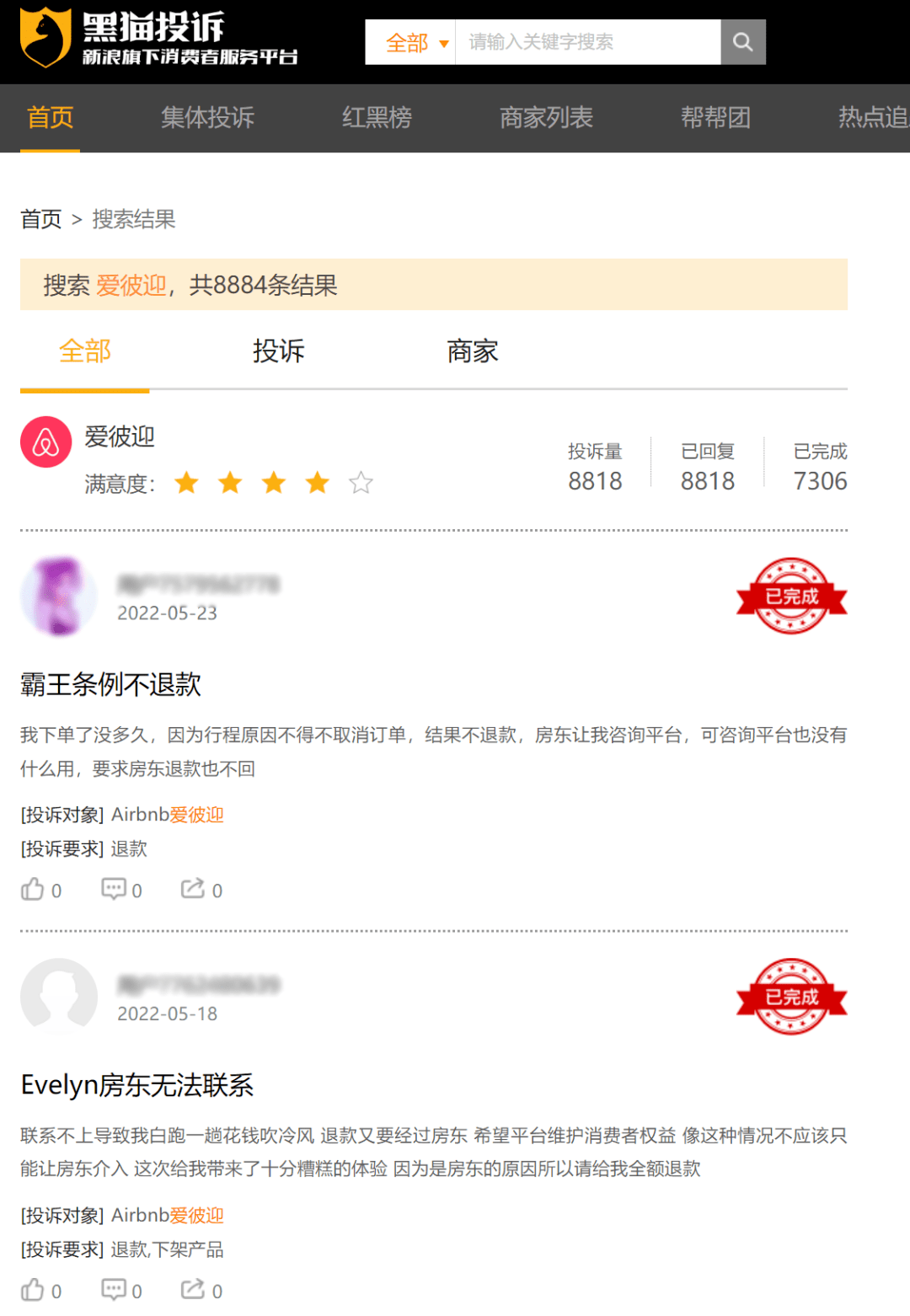Focus the keyword search input field
The width and height of the screenshot is (910, 1316).
click(587, 42)
